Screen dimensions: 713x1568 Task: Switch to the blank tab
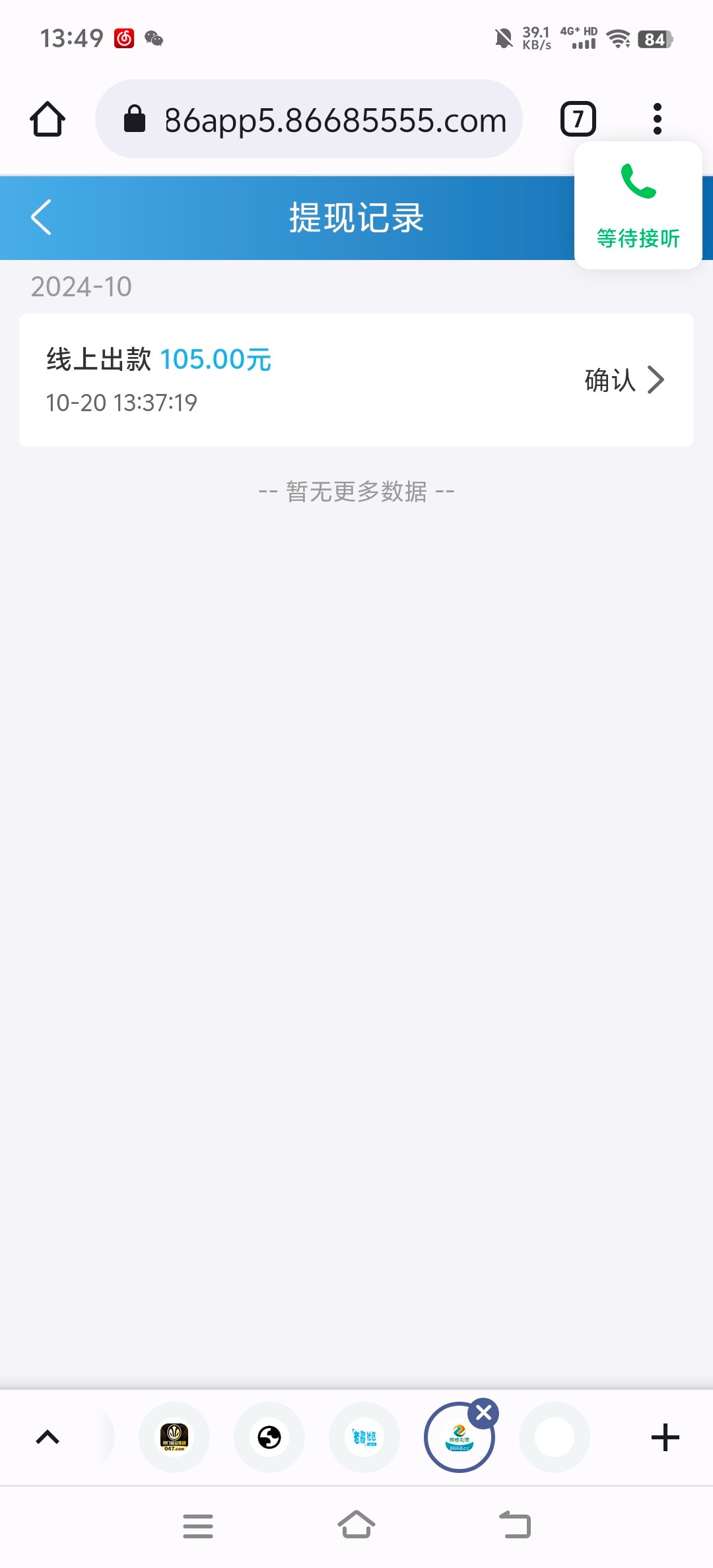click(x=555, y=1437)
